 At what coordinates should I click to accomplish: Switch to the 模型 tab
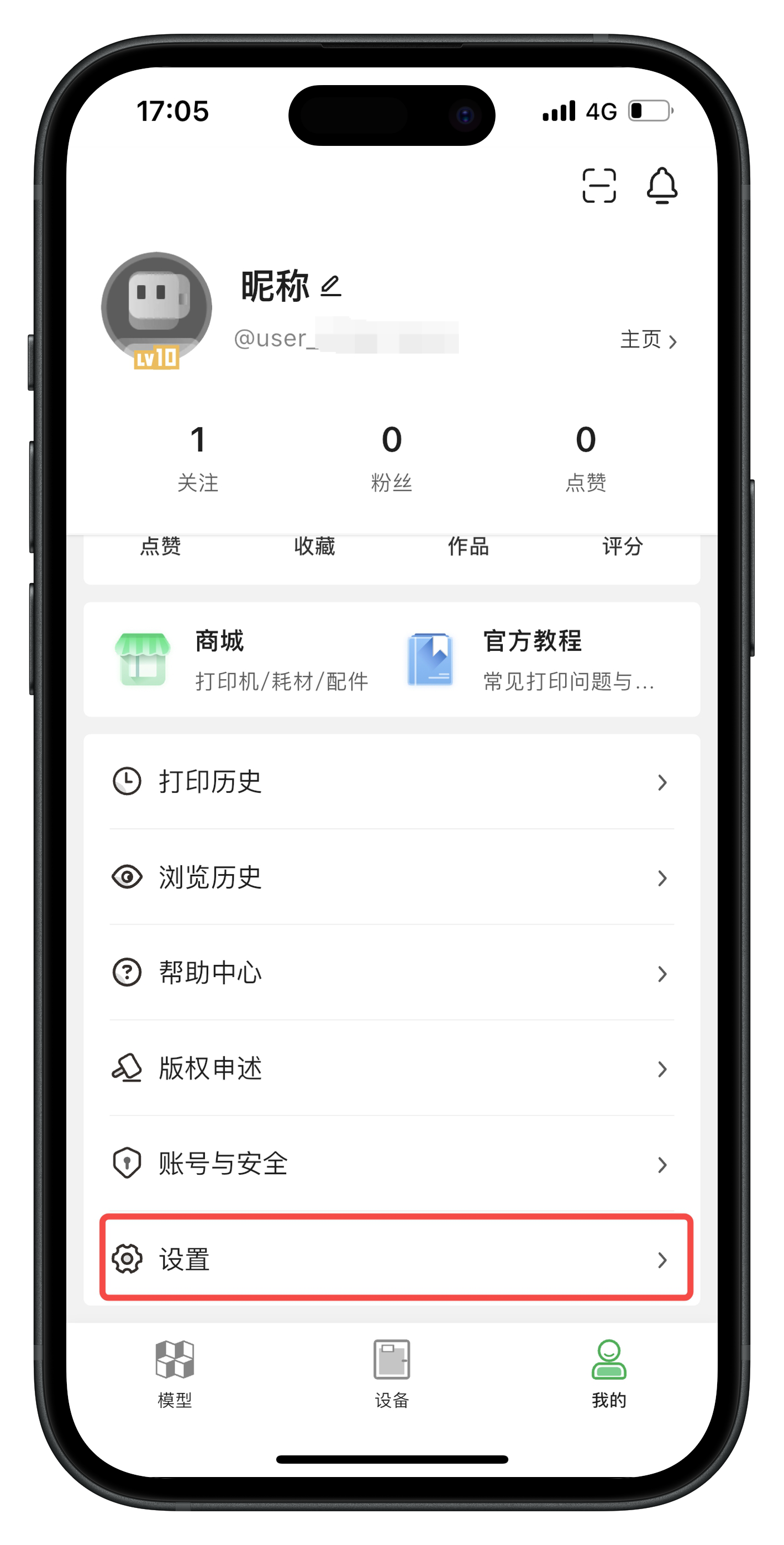tap(175, 1374)
